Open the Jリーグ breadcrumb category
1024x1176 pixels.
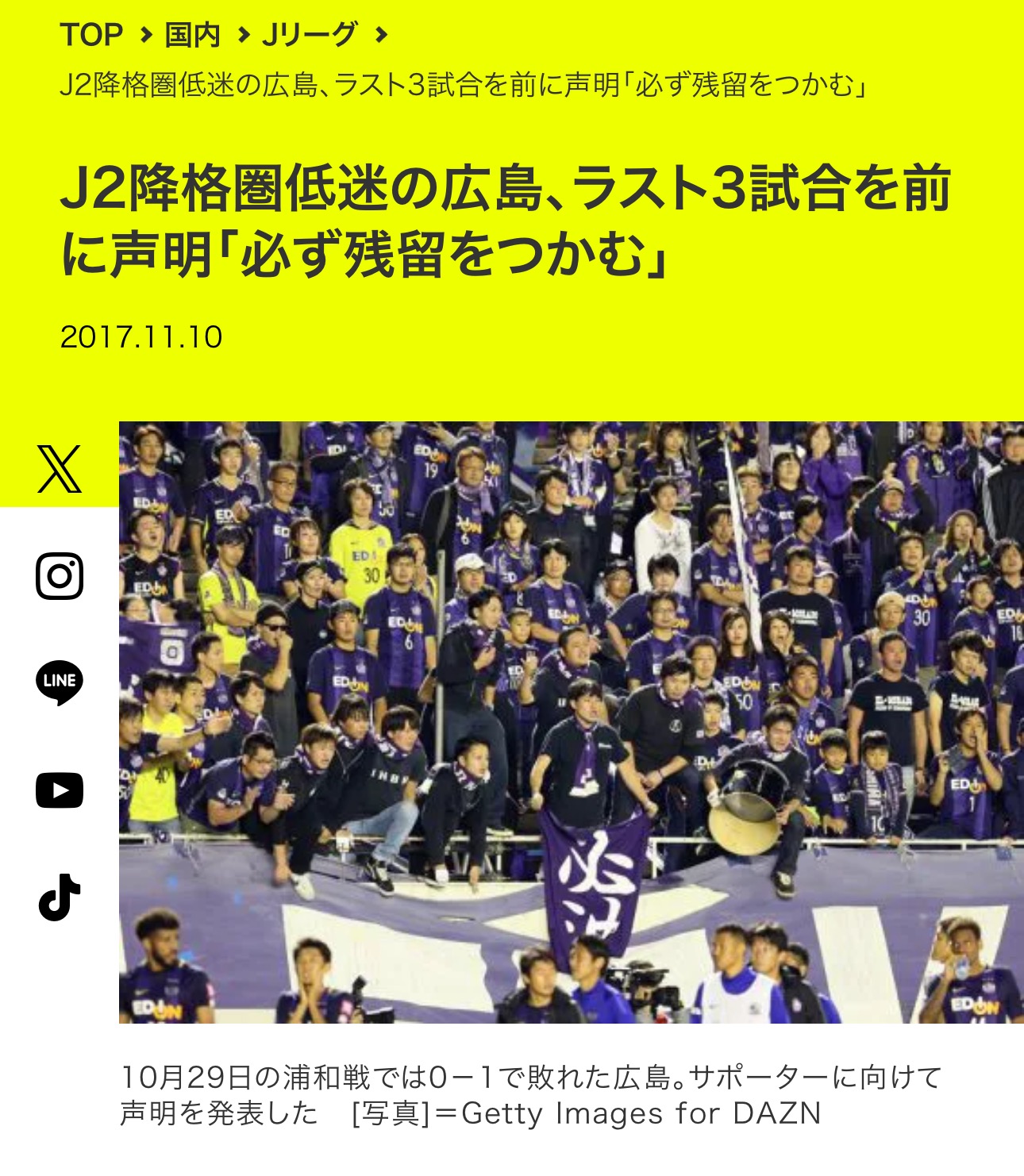[310, 35]
